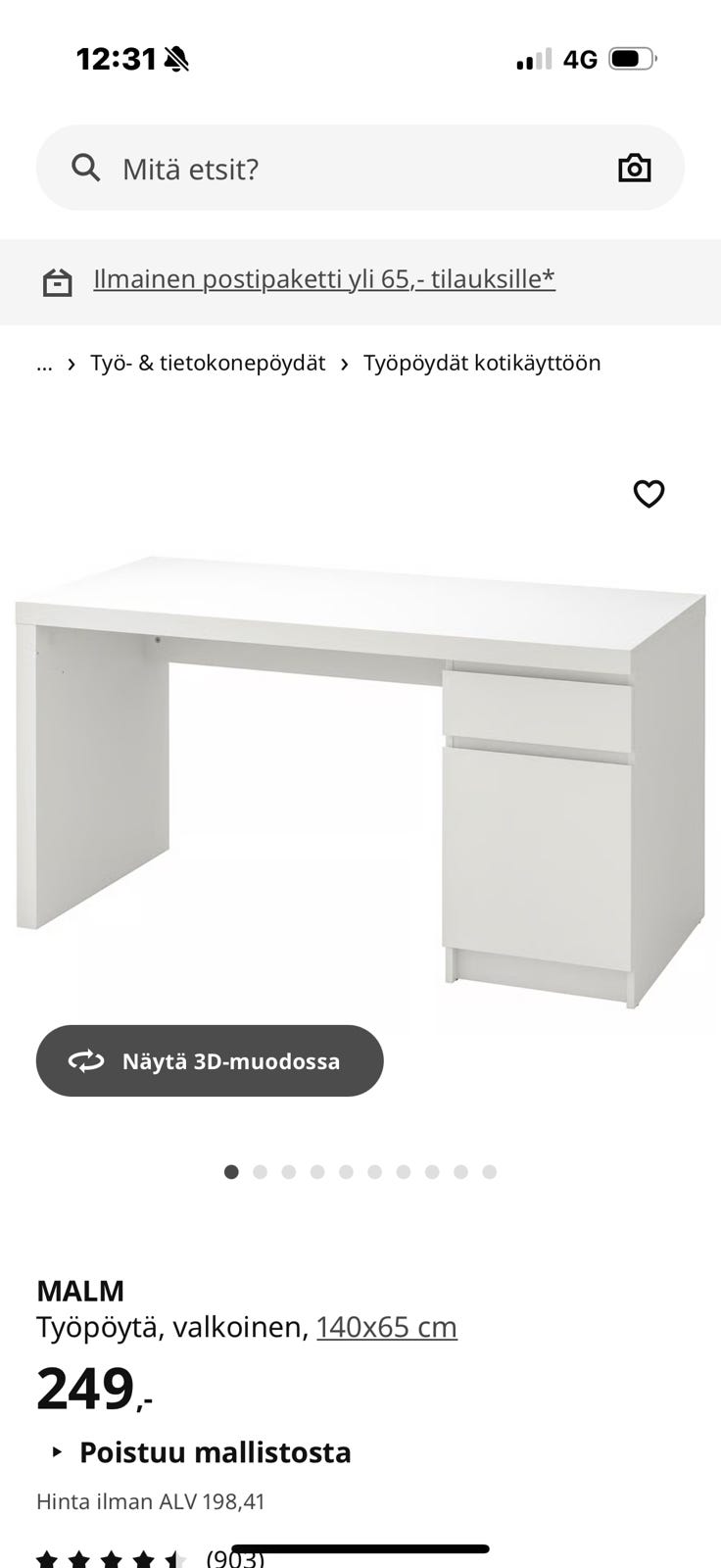
Task: Open the 140x65 cm size link
Action: [x=387, y=1327]
